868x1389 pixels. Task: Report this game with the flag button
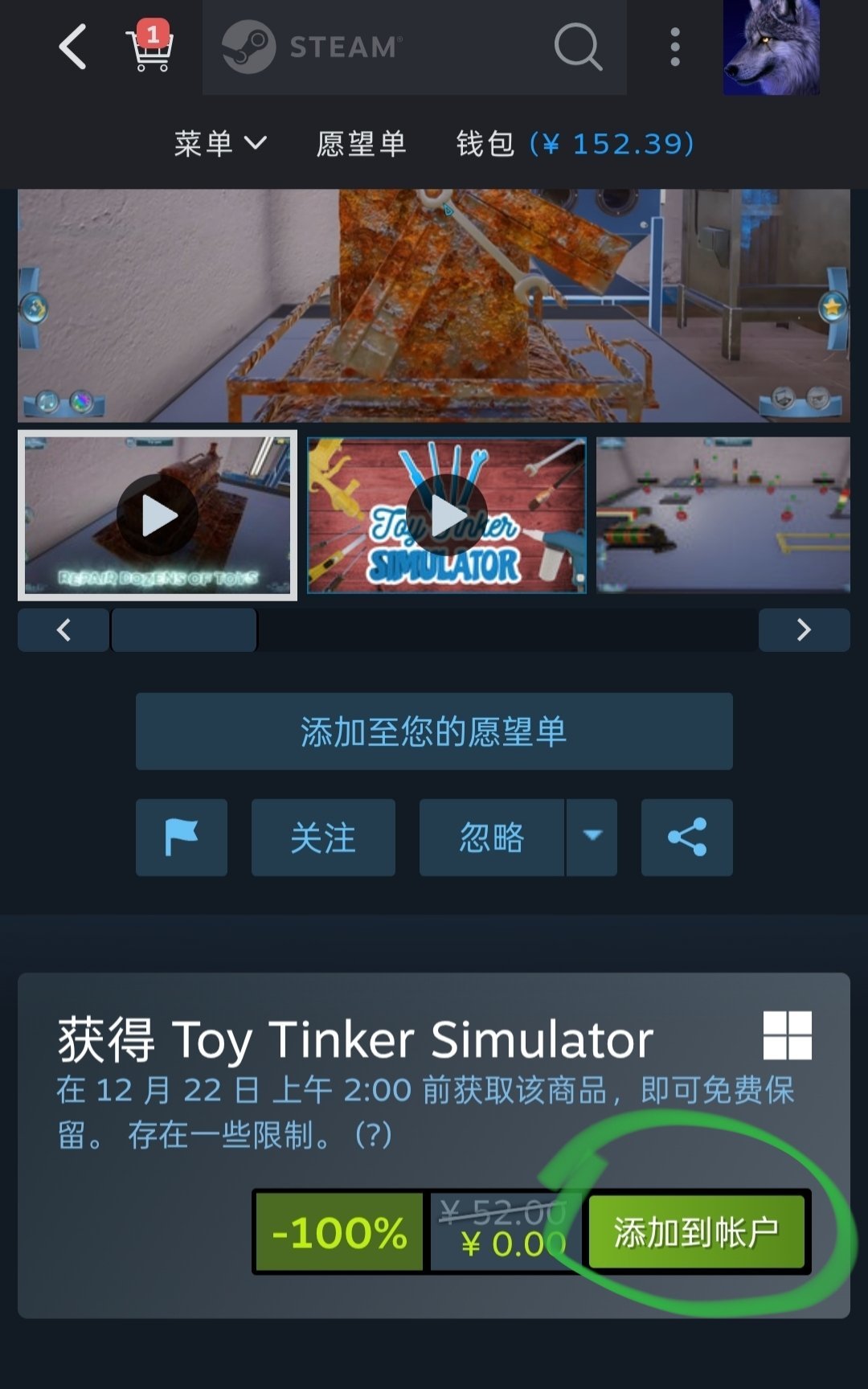point(182,838)
